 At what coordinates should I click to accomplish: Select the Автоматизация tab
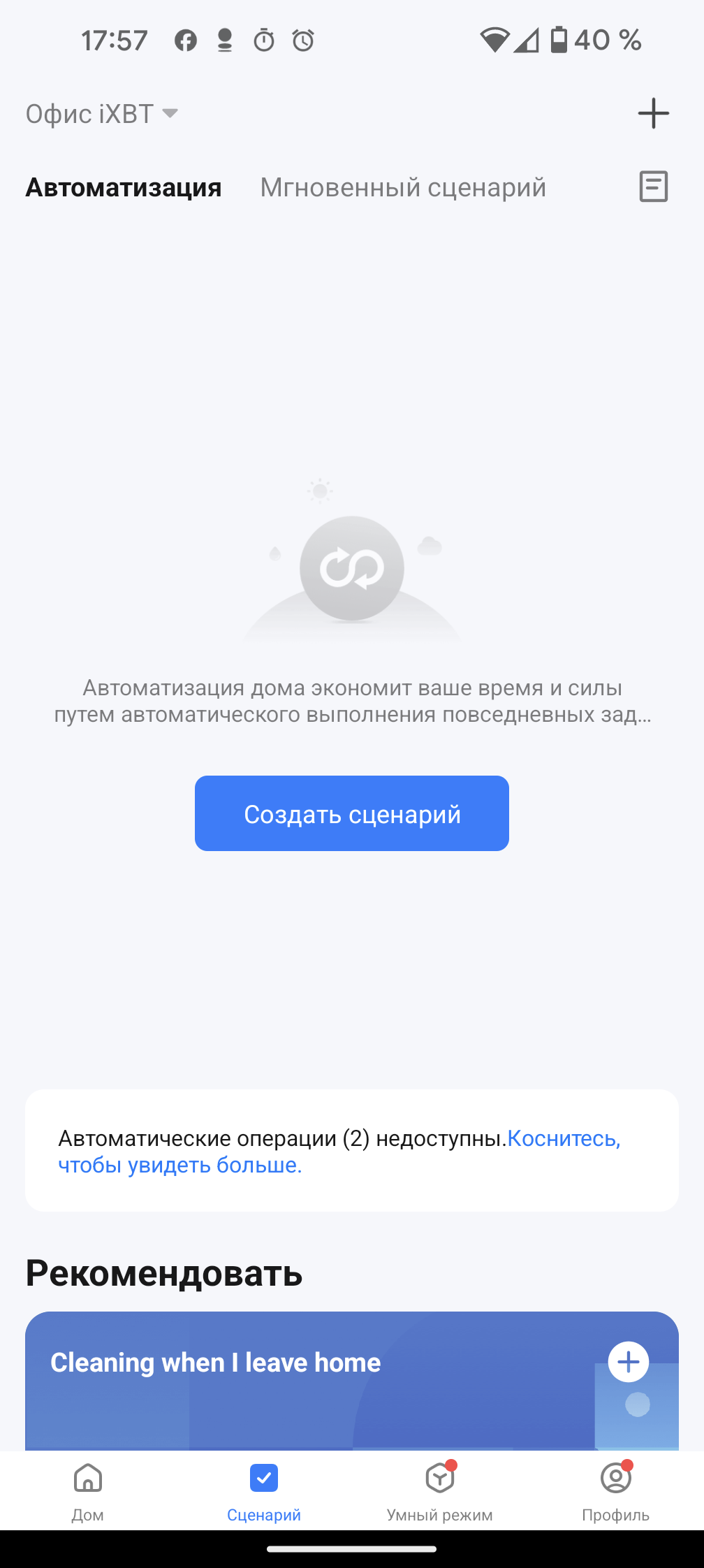click(124, 187)
